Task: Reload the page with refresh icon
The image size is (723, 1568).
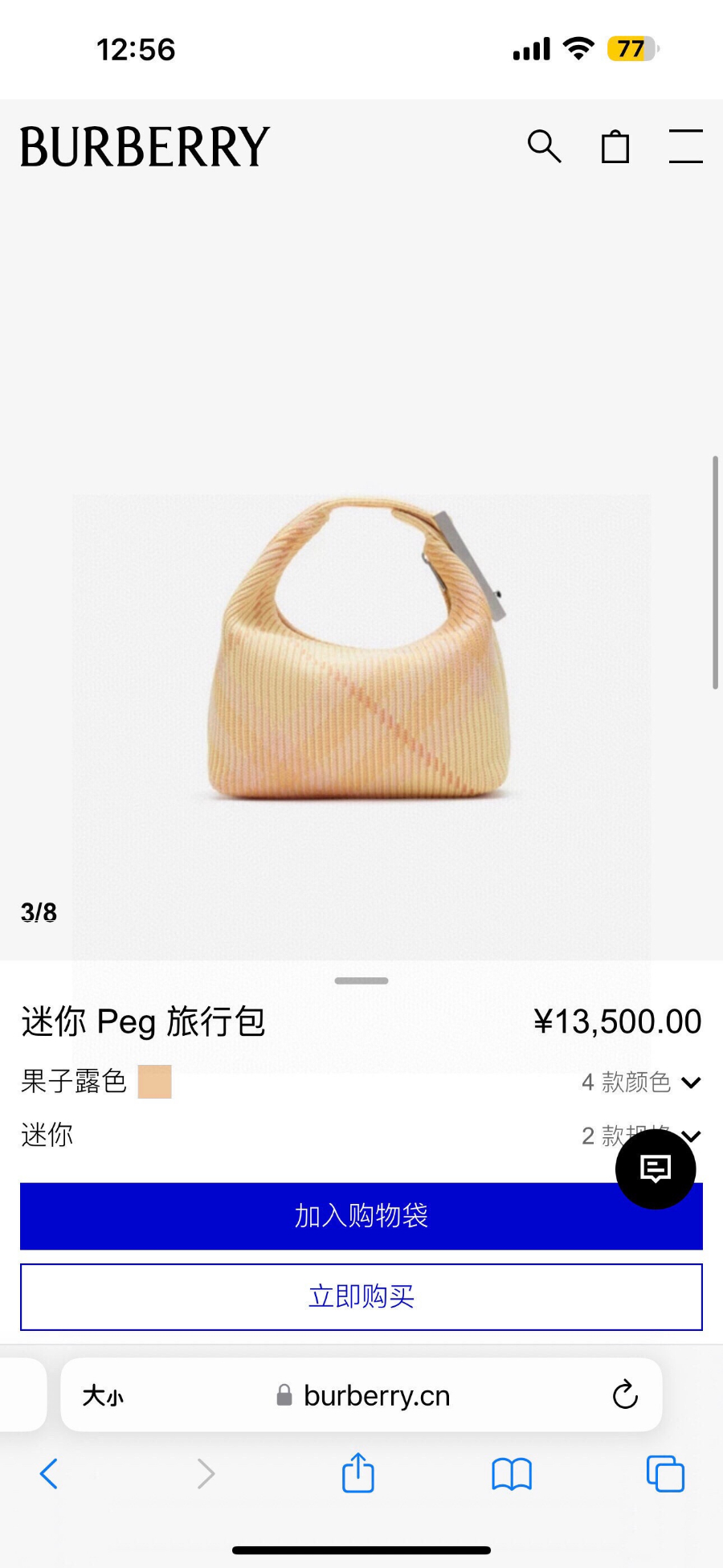Action: click(625, 1395)
